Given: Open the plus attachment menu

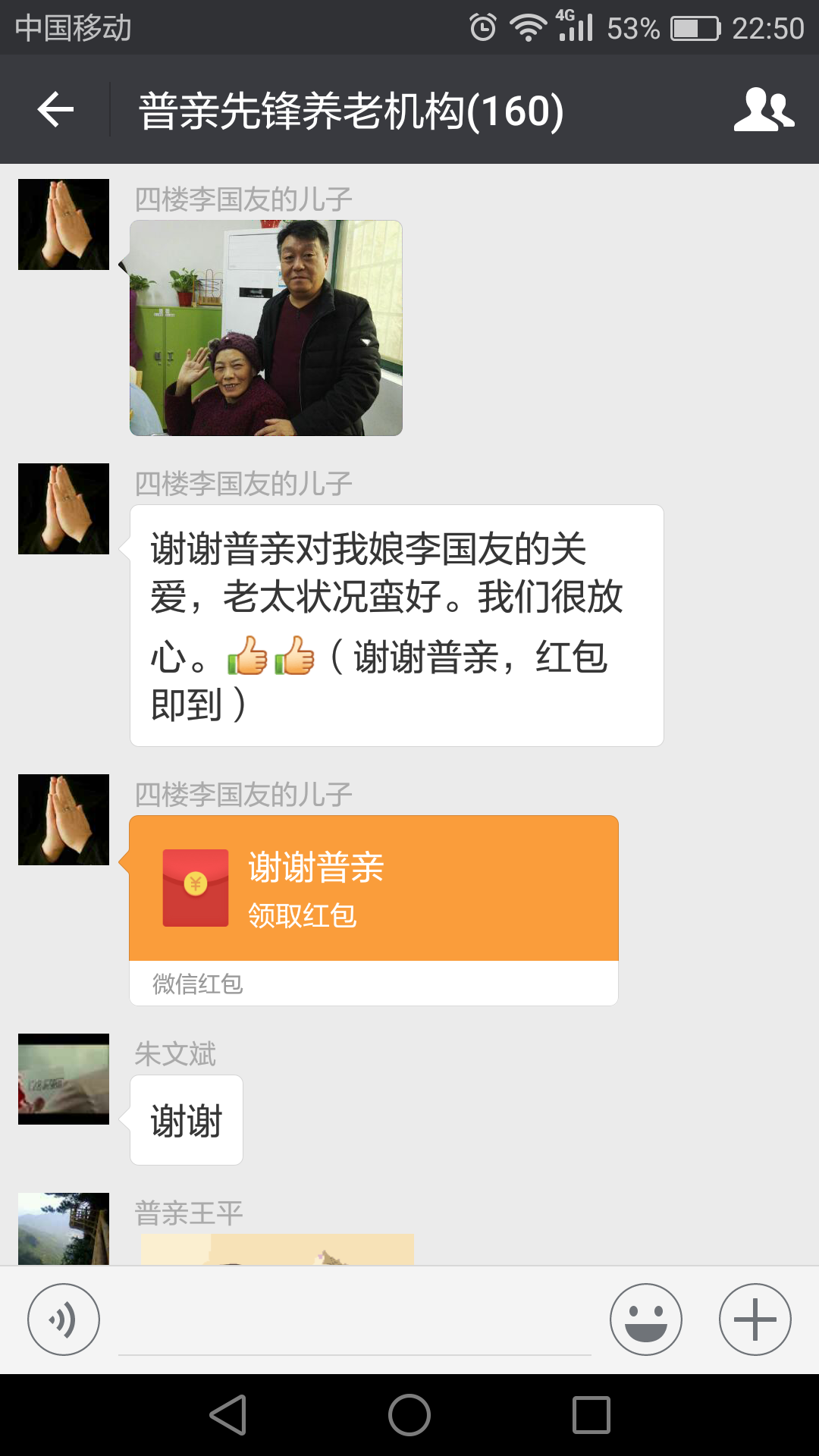Looking at the screenshot, I should pyautogui.click(x=755, y=1319).
